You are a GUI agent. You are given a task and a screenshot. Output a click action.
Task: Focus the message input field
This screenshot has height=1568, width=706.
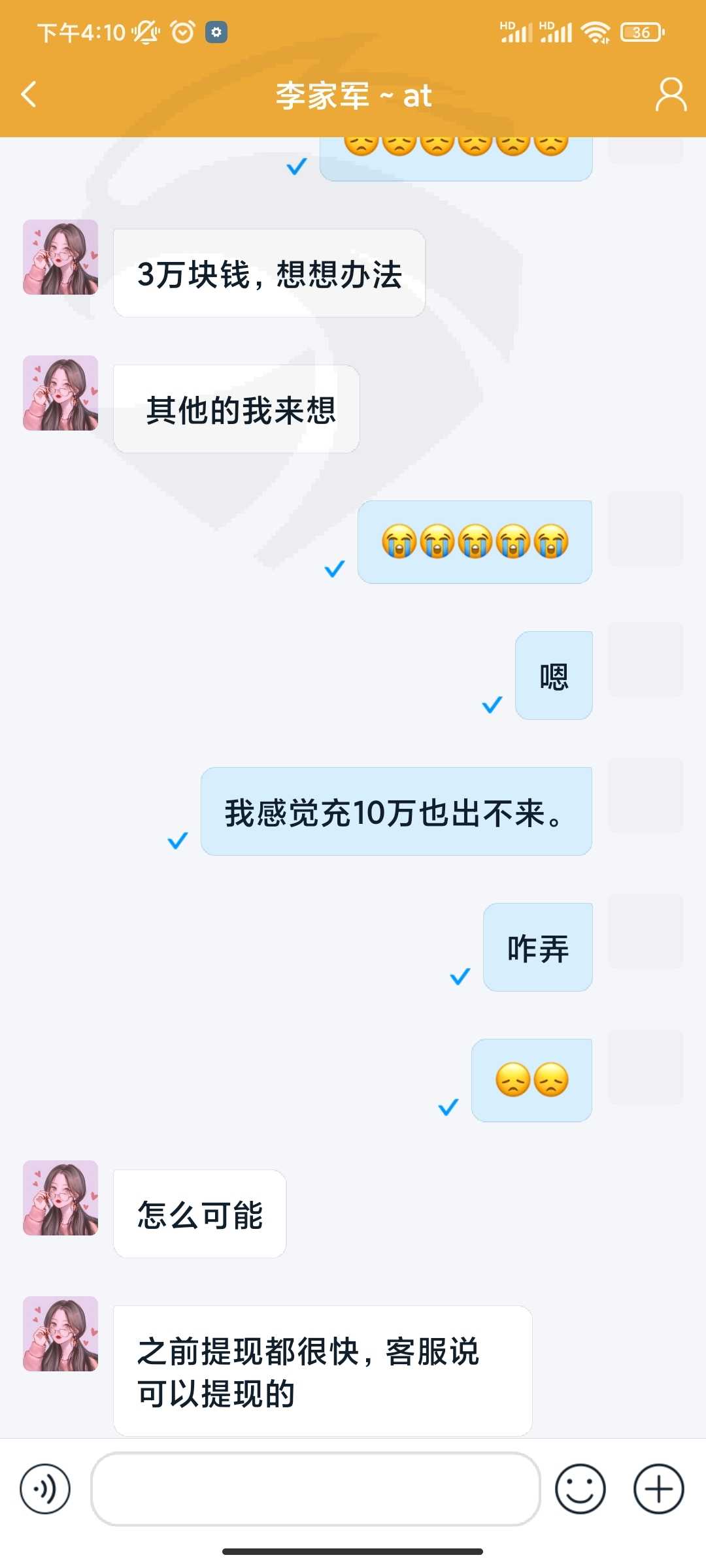315,1489
